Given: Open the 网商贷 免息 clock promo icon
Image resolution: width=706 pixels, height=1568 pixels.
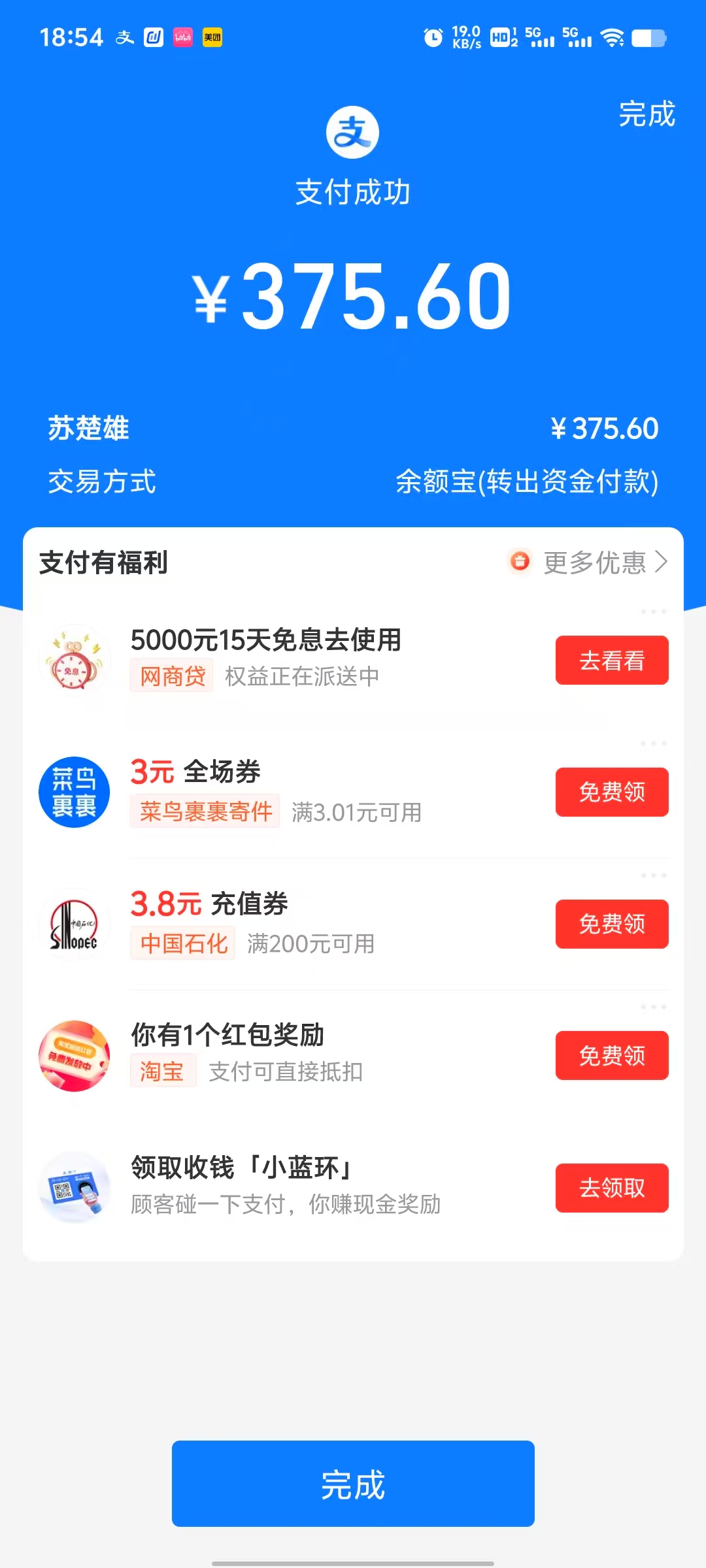Looking at the screenshot, I should click(74, 660).
